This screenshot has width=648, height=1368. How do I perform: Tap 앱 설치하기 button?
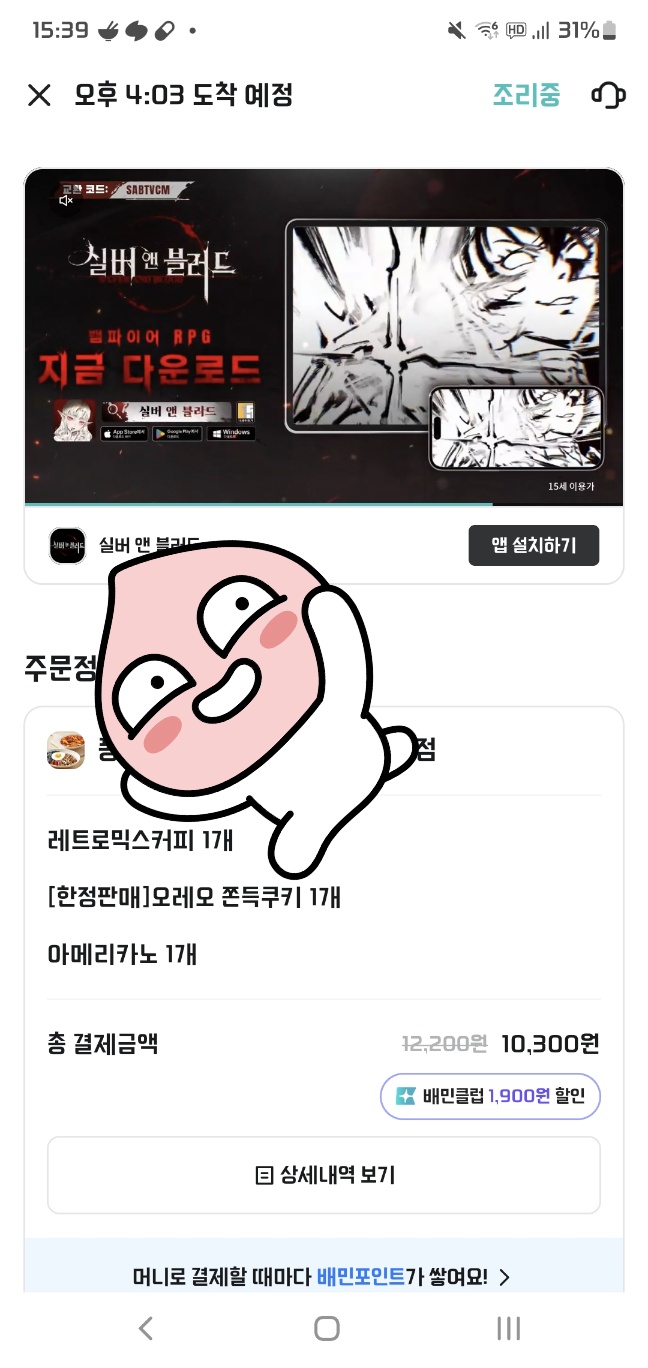point(534,546)
